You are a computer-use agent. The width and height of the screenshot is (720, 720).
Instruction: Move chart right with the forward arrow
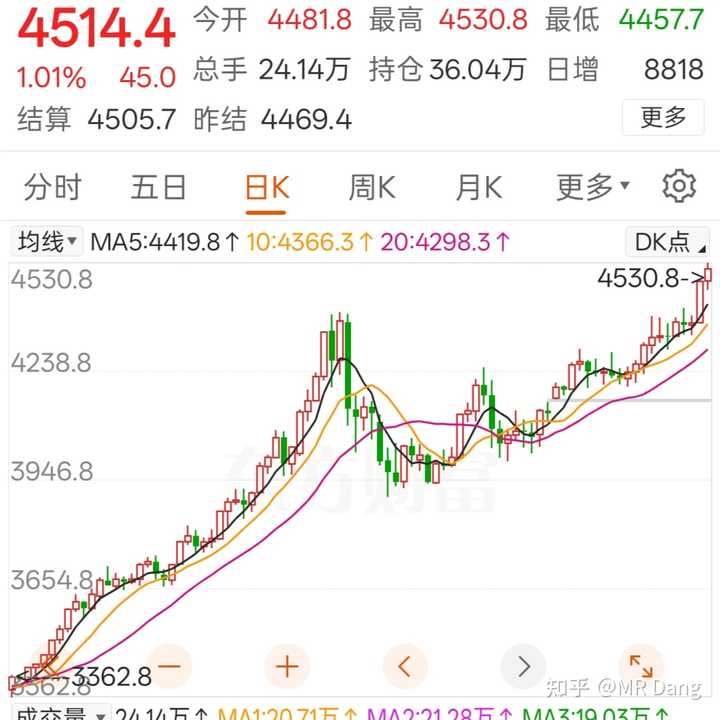[x=523, y=665]
